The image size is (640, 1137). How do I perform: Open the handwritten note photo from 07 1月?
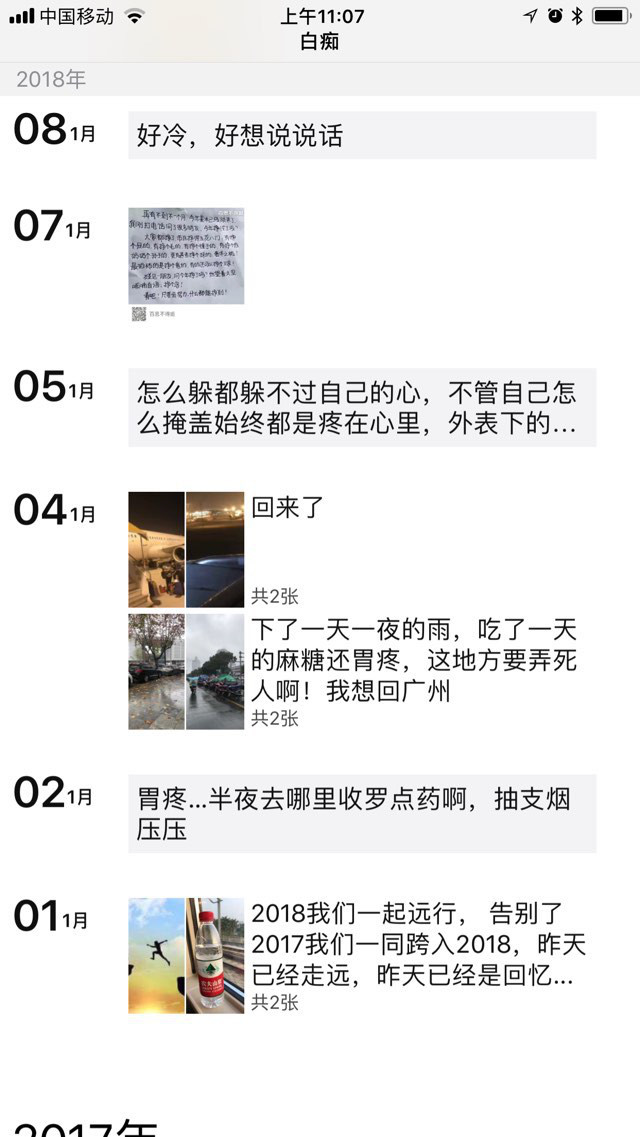click(x=186, y=256)
